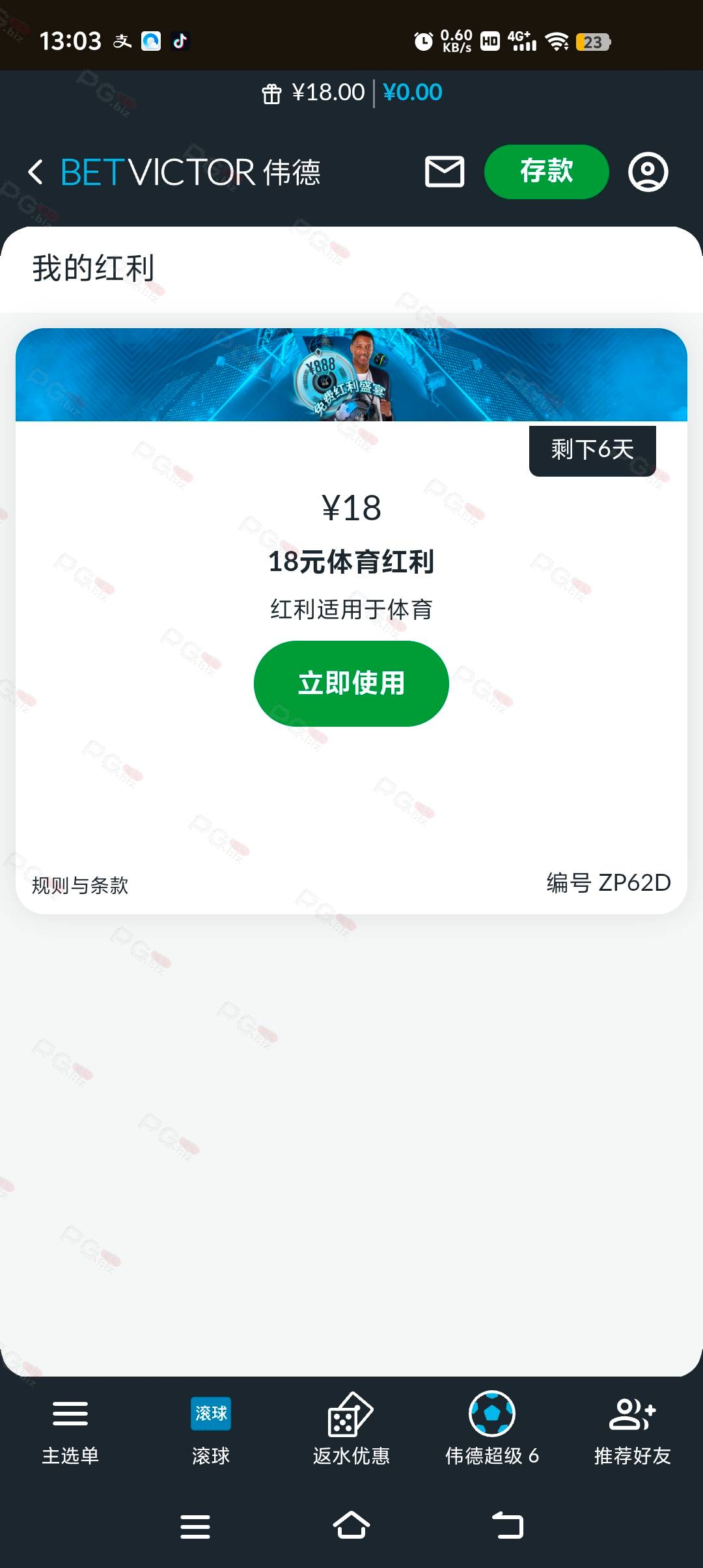Open 伟德超级 6 tab
Image resolution: width=703 pixels, height=1568 pixels.
coord(492,1431)
